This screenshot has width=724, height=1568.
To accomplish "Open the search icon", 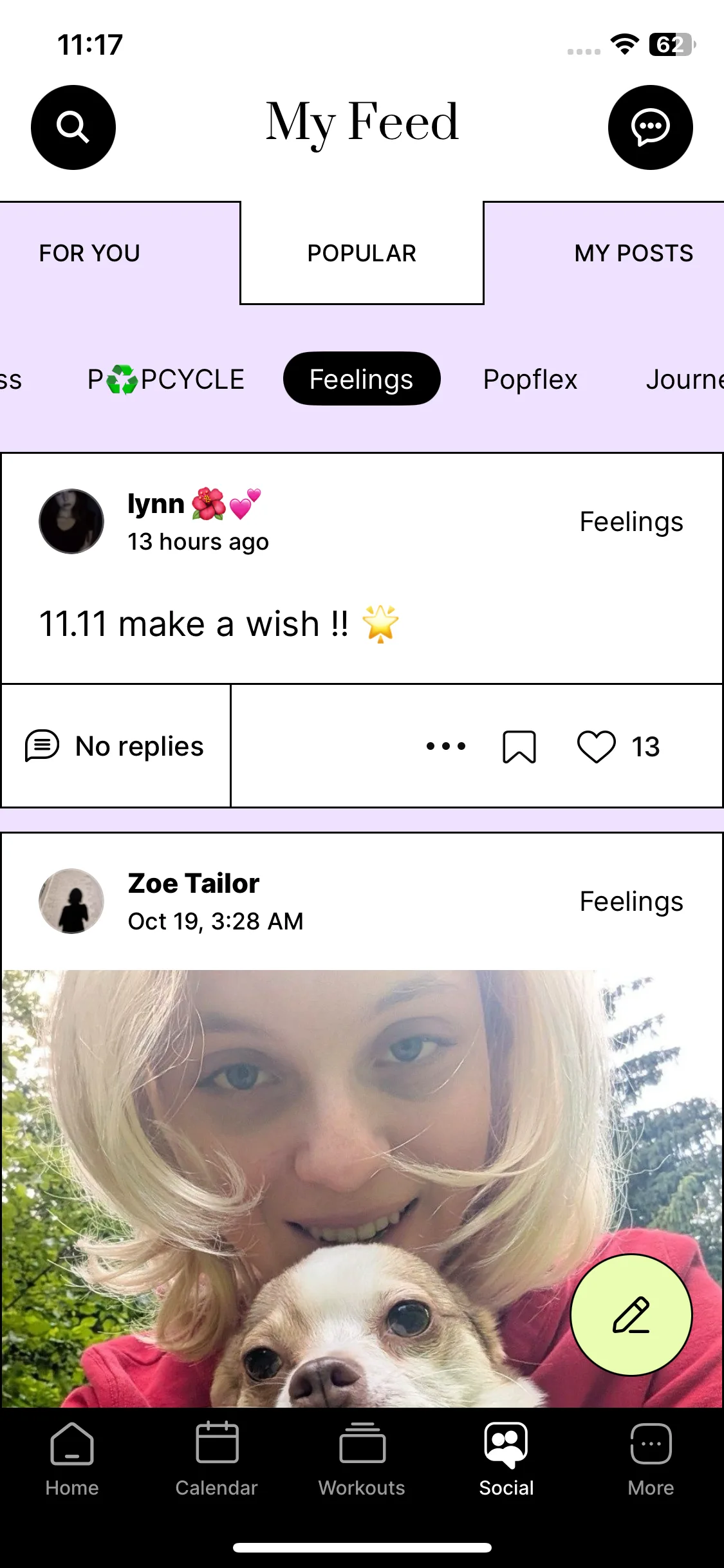I will [73, 127].
